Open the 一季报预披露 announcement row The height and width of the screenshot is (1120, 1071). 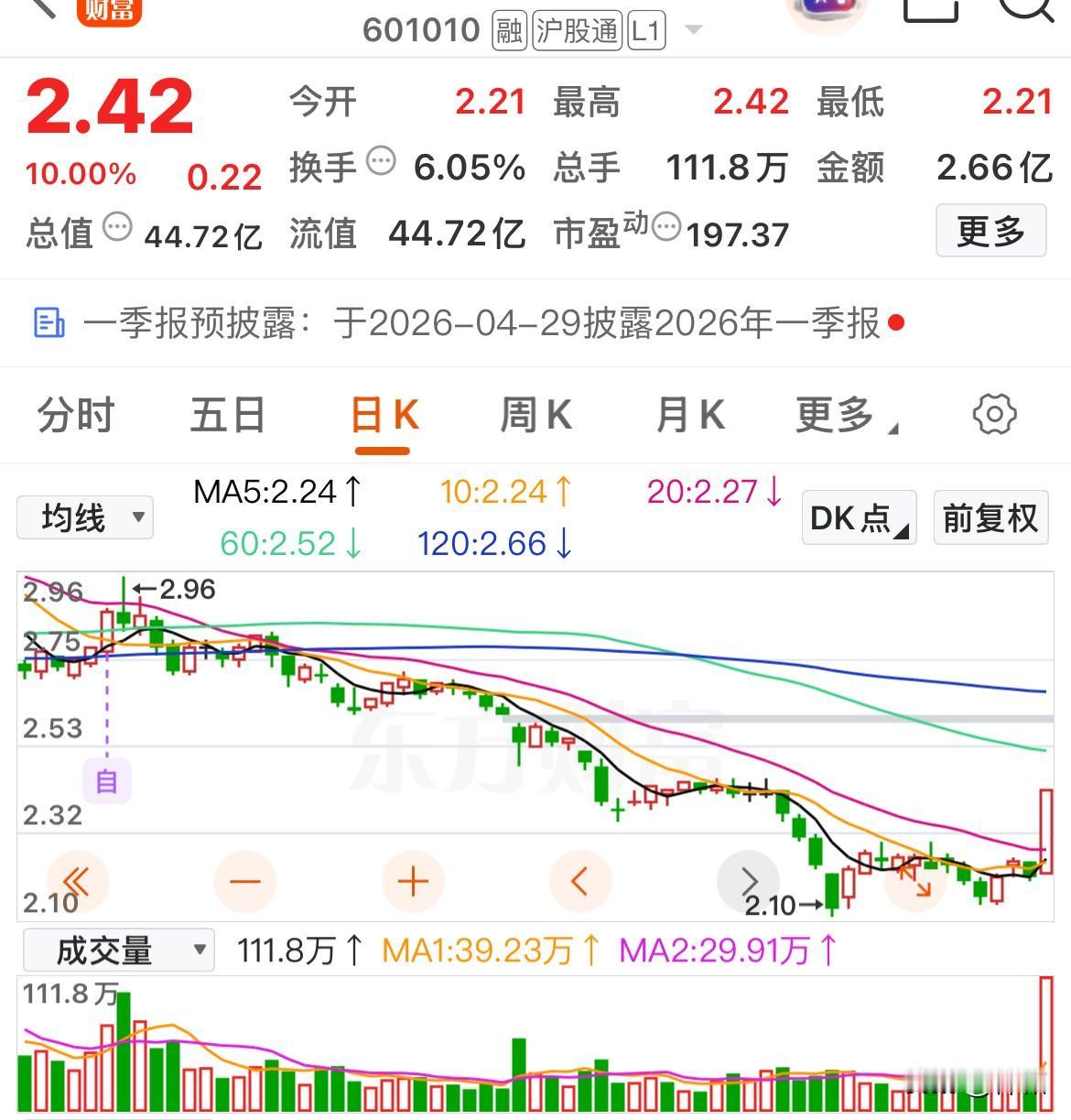pyautogui.click(x=469, y=323)
